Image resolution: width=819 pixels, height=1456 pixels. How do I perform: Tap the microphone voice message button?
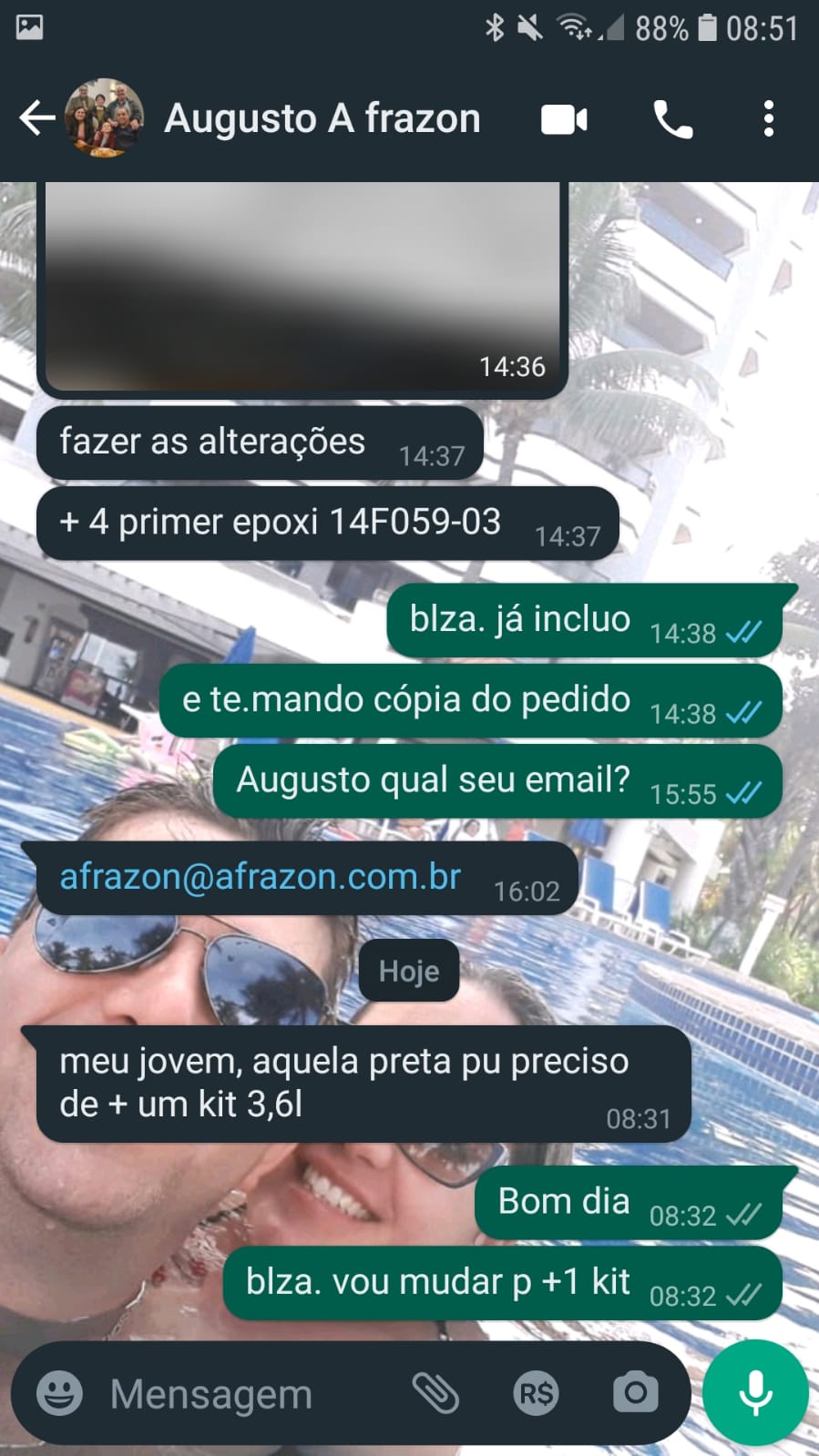pos(755,1393)
